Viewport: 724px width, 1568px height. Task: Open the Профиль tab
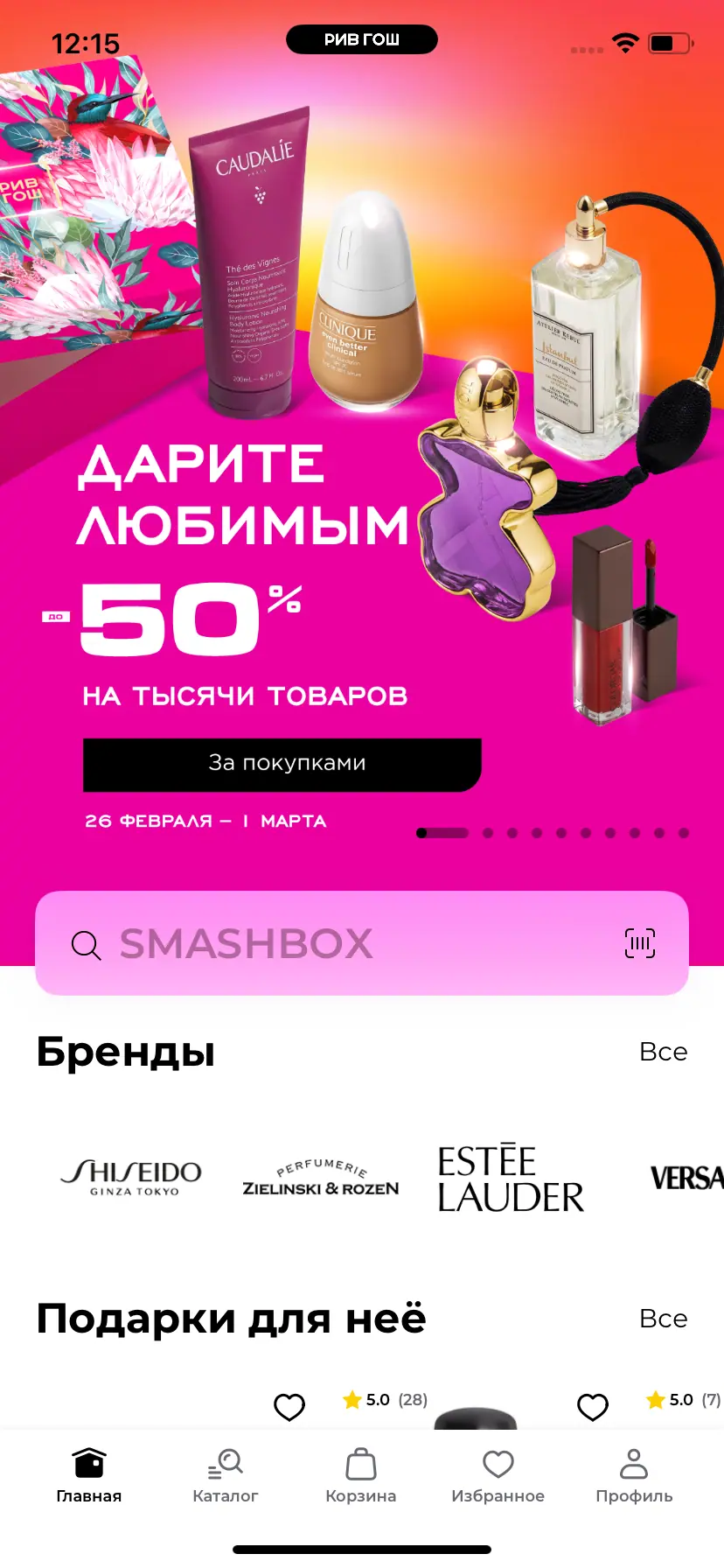634,1476
